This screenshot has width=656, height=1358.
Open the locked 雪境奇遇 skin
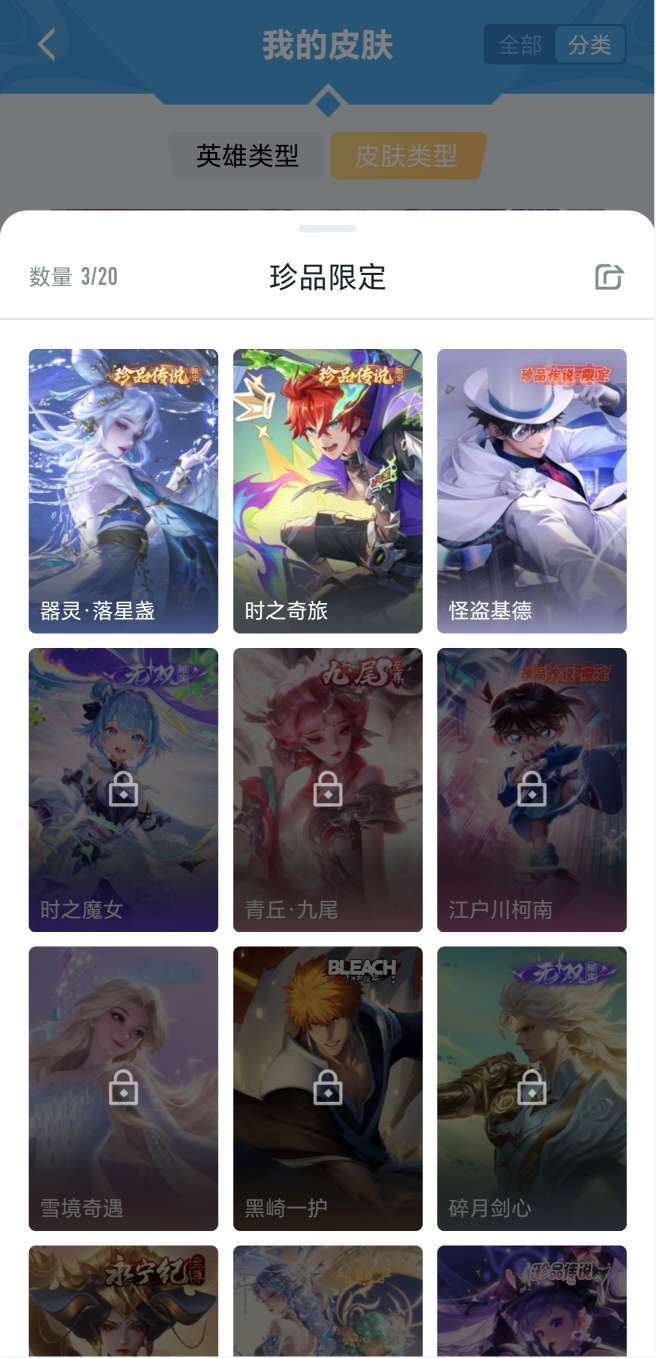123,1089
